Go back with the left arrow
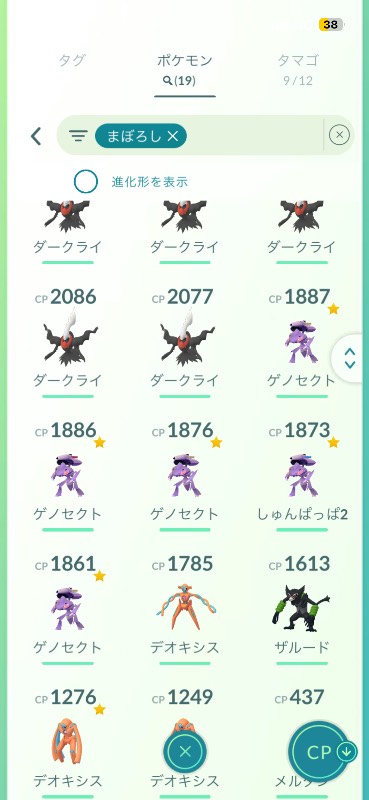The height and width of the screenshot is (800, 369). pos(36,136)
